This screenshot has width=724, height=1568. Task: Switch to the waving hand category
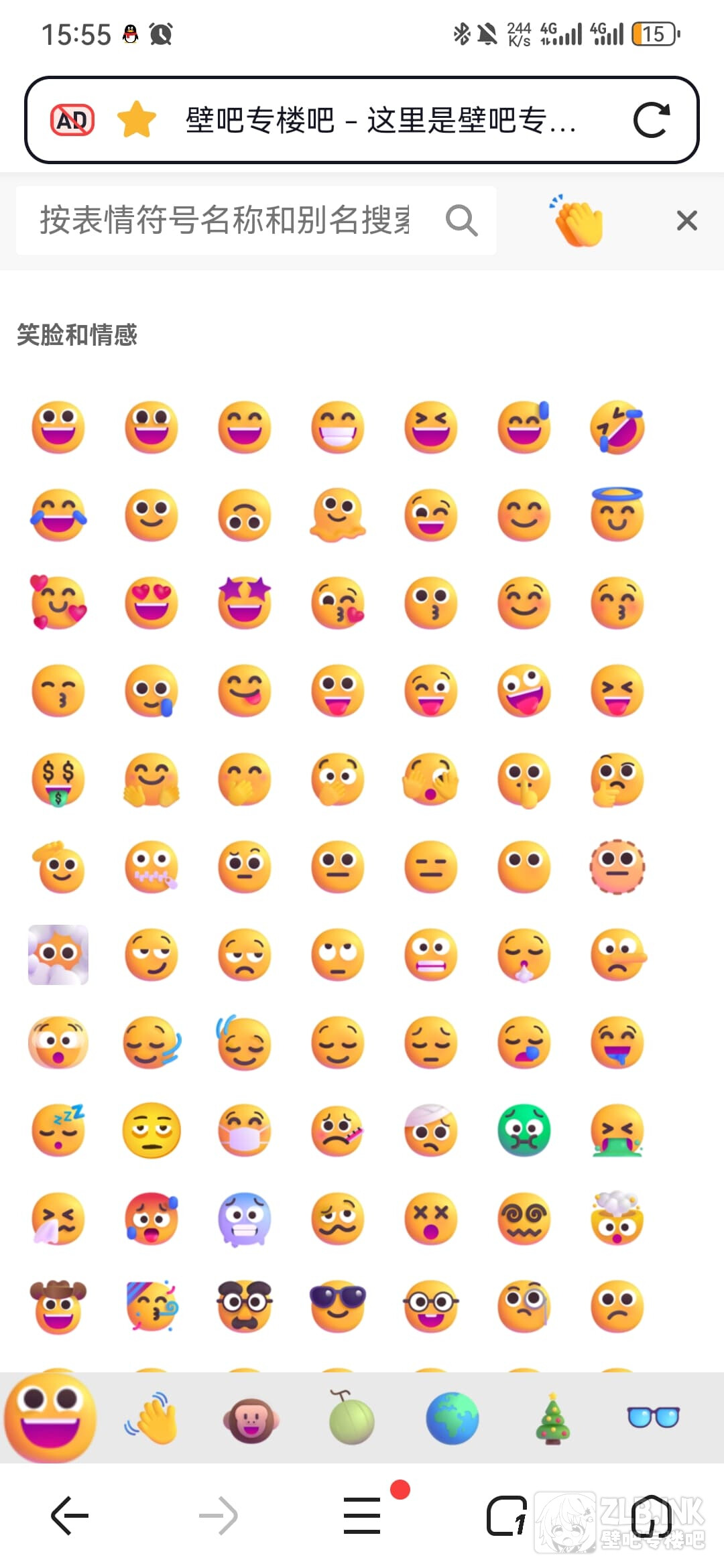click(x=152, y=1418)
